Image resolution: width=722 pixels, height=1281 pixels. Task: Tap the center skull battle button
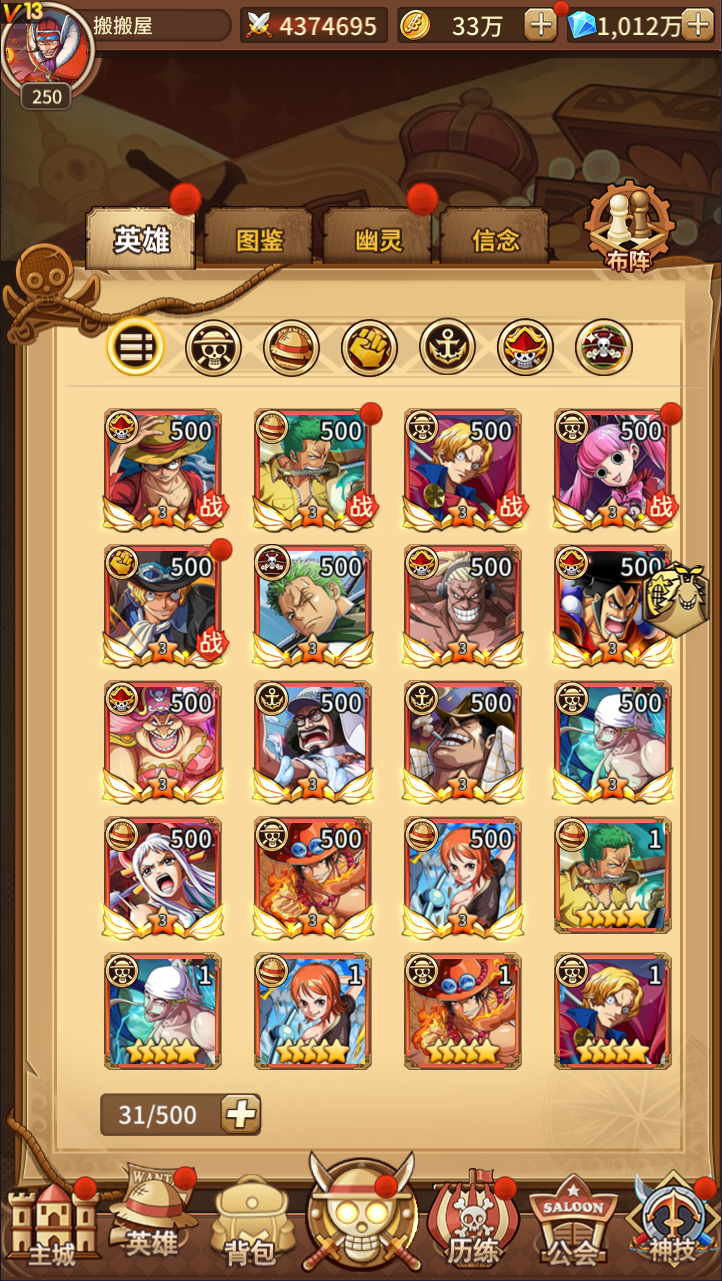tap(361, 1220)
